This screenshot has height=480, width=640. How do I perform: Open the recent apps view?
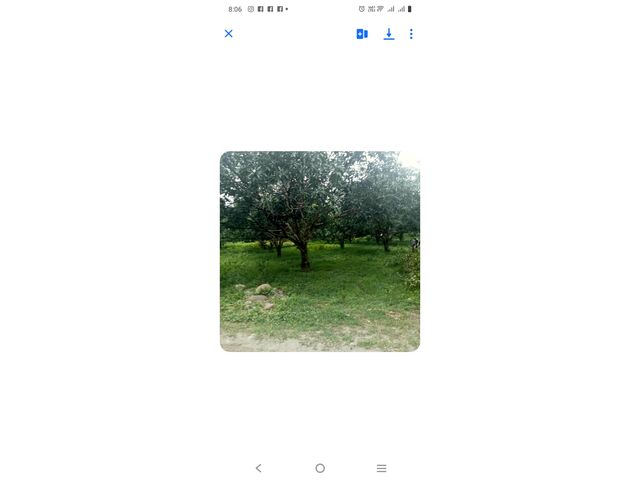point(381,468)
